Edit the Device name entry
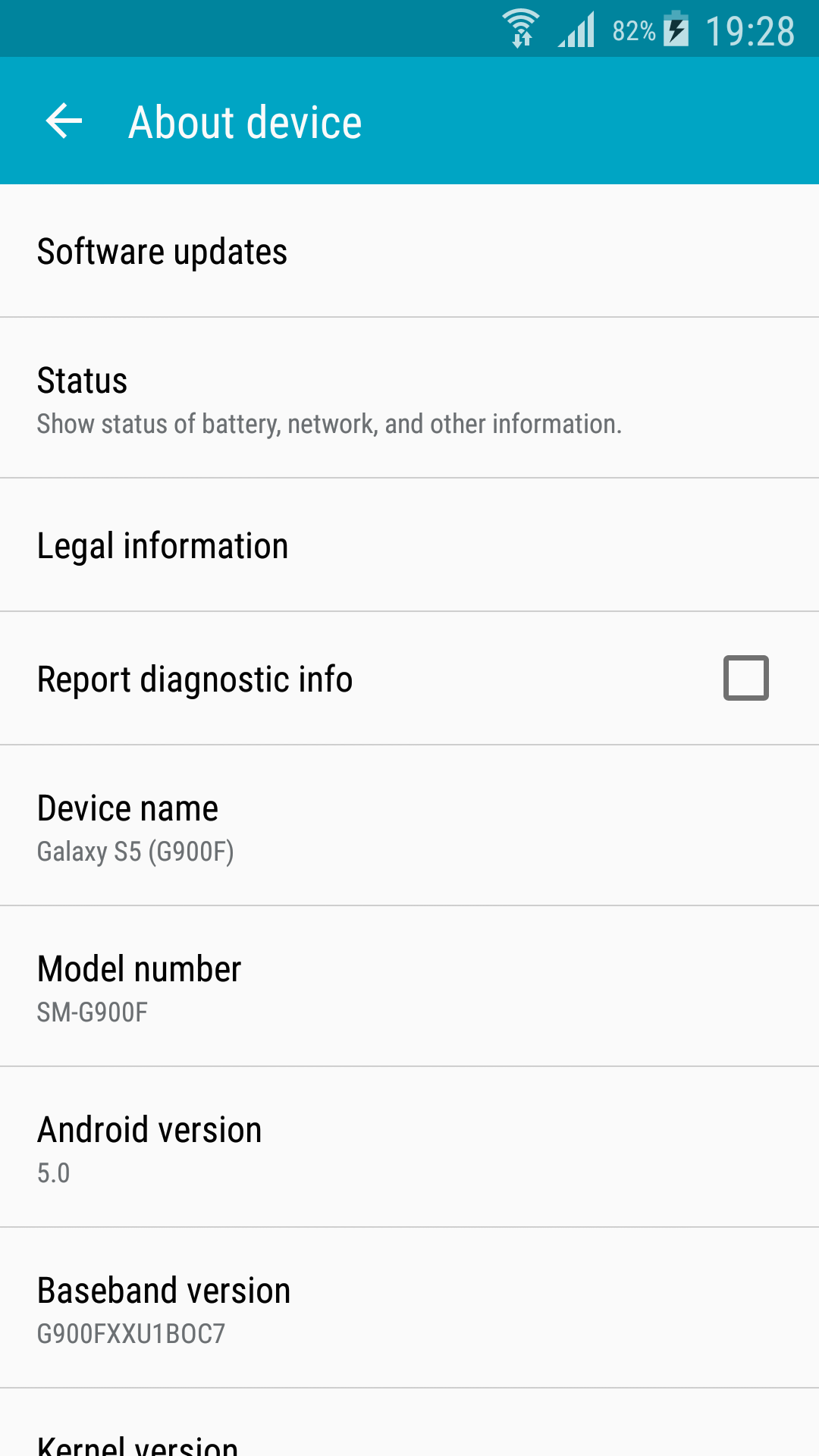819x1456 pixels. click(x=409, y=826)
